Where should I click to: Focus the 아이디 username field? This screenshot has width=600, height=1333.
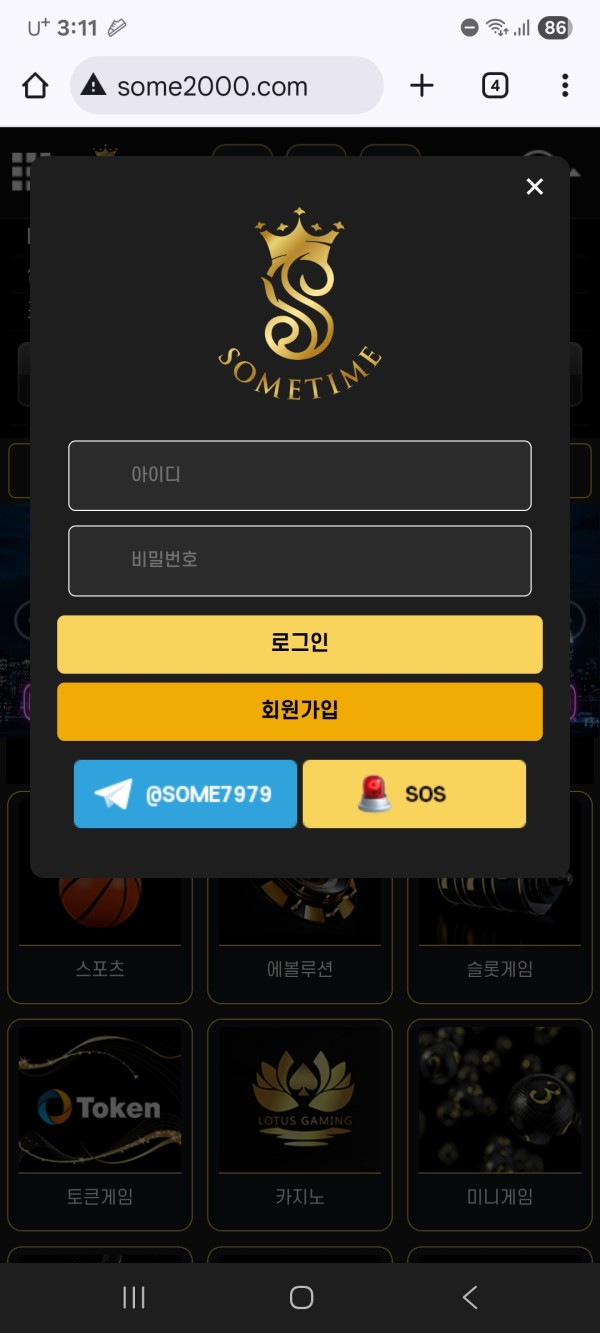tap(300, 475)
